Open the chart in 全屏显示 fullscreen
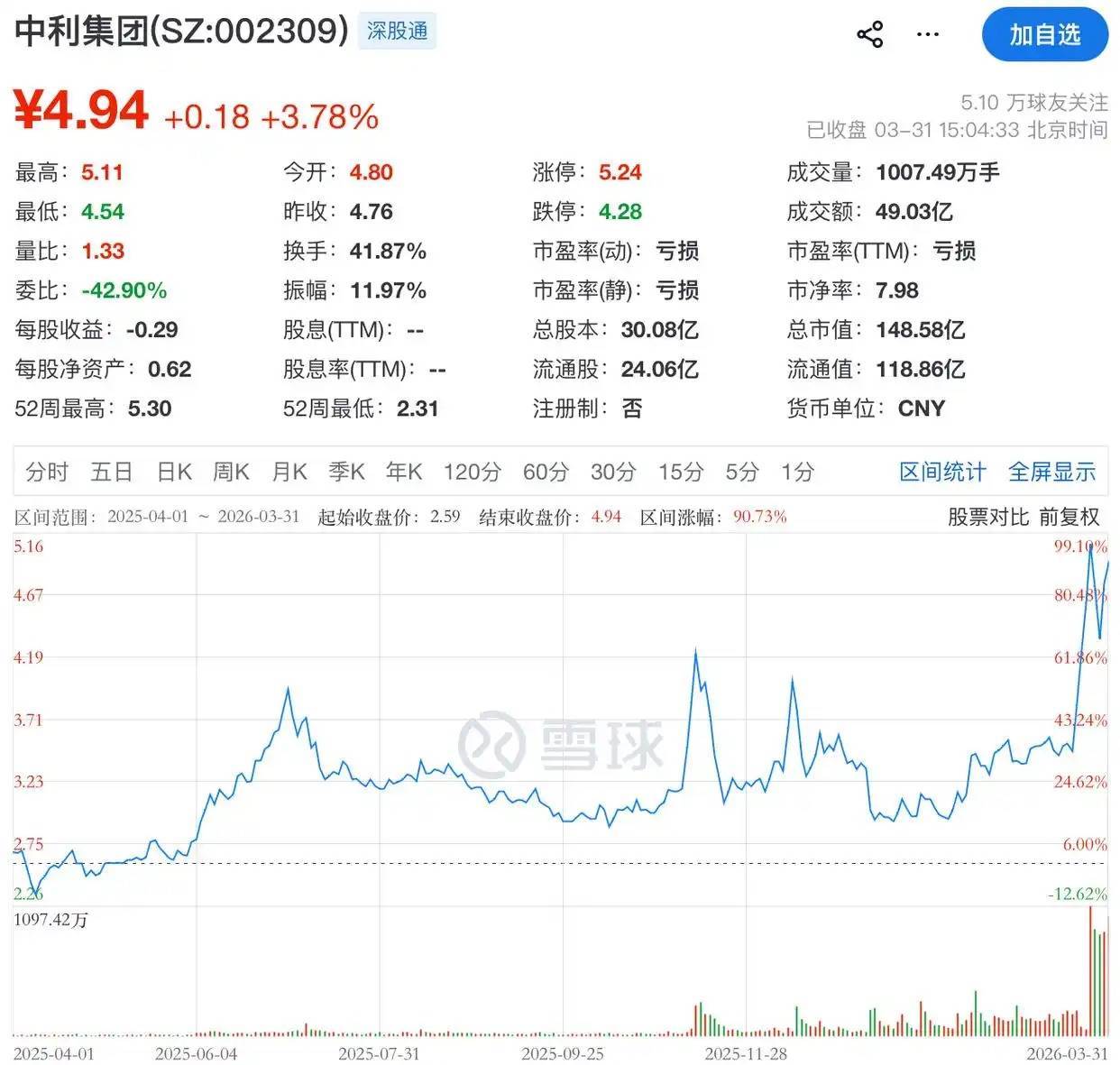 pos(1051,472)
